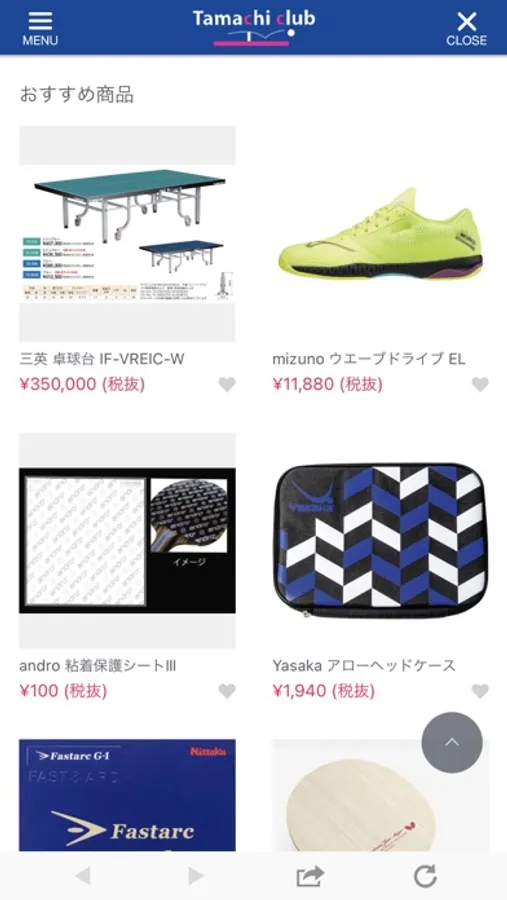Open the MENU hamburger button

(x=40, y=28)
